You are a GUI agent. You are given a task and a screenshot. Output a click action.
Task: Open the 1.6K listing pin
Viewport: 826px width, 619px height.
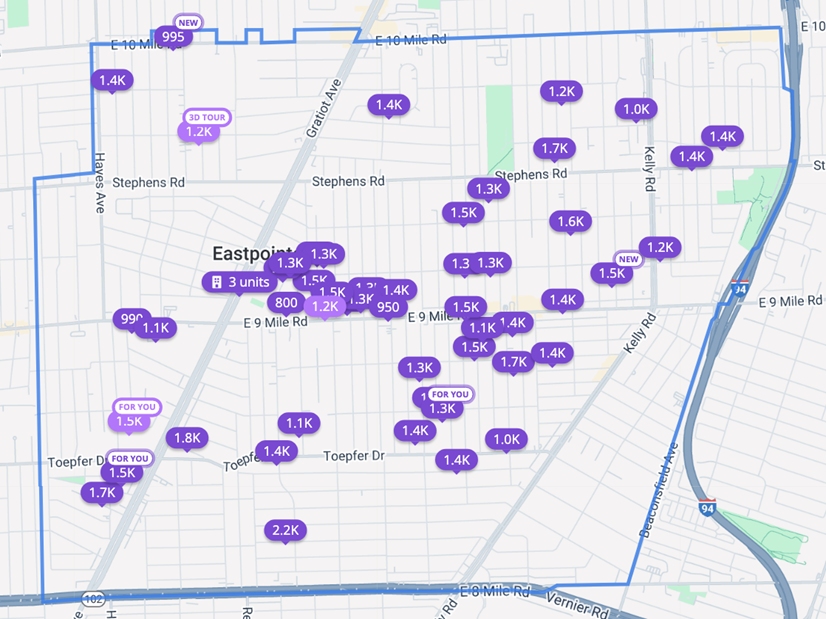(570, 221)
